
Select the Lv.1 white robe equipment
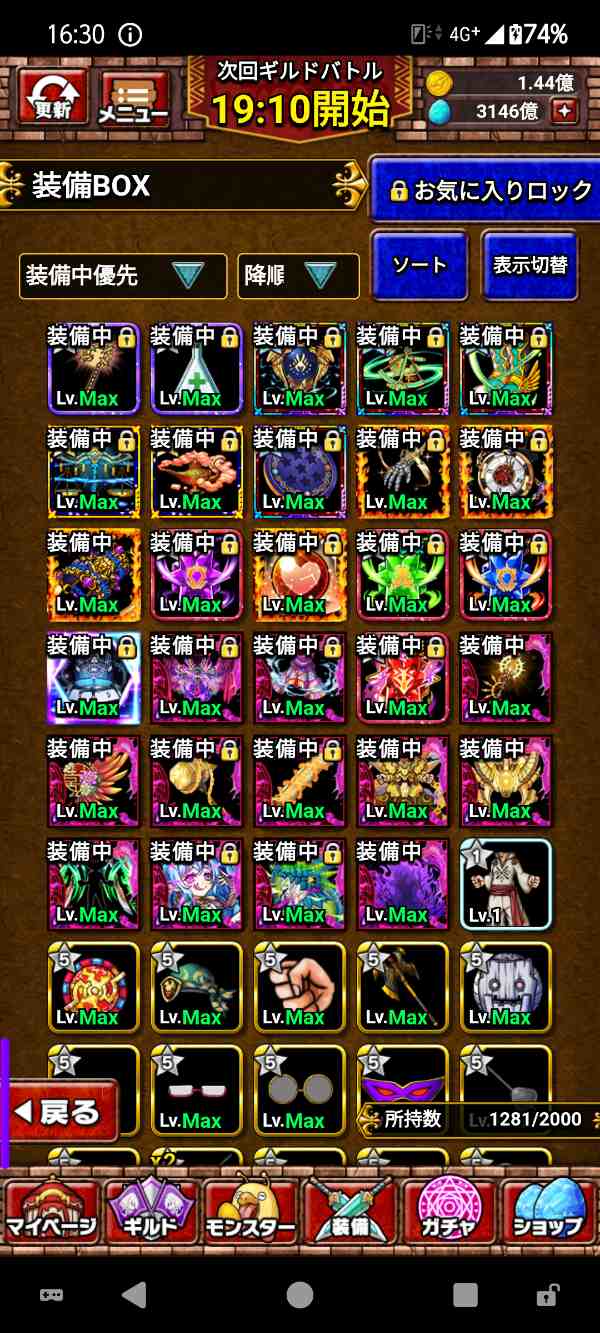[x=505, y=884]
